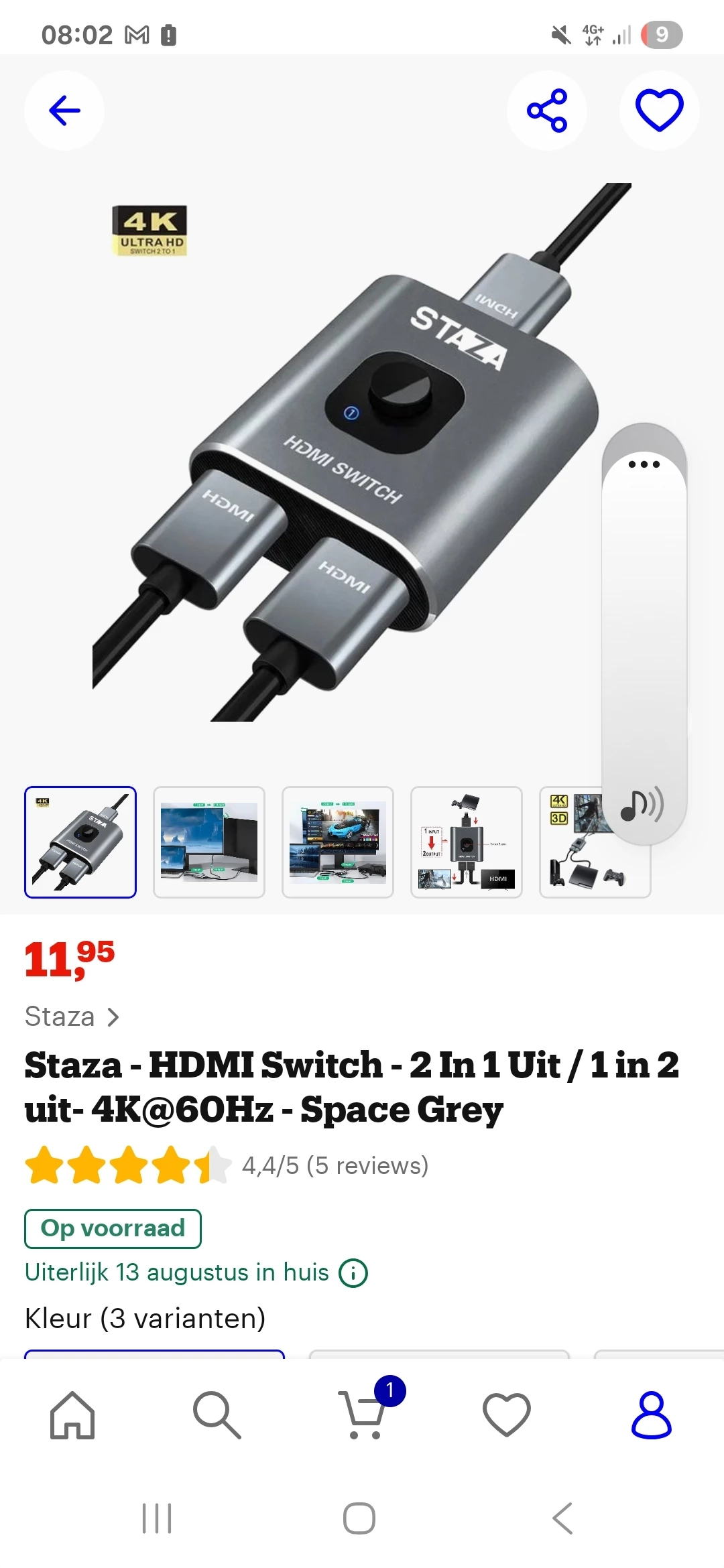Add product to wishlist with heart icon
Screen dimensions: 724x1568
pos(659,111)
